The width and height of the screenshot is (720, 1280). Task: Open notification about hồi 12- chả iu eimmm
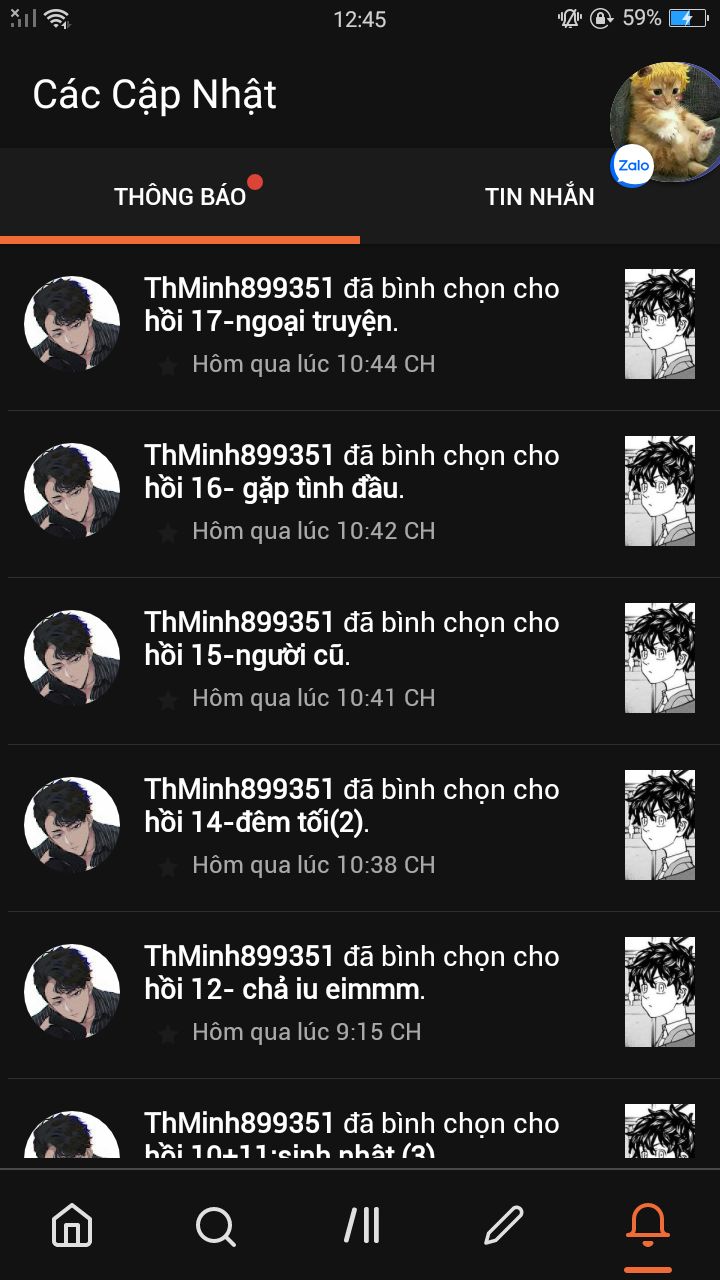(360, 995)
